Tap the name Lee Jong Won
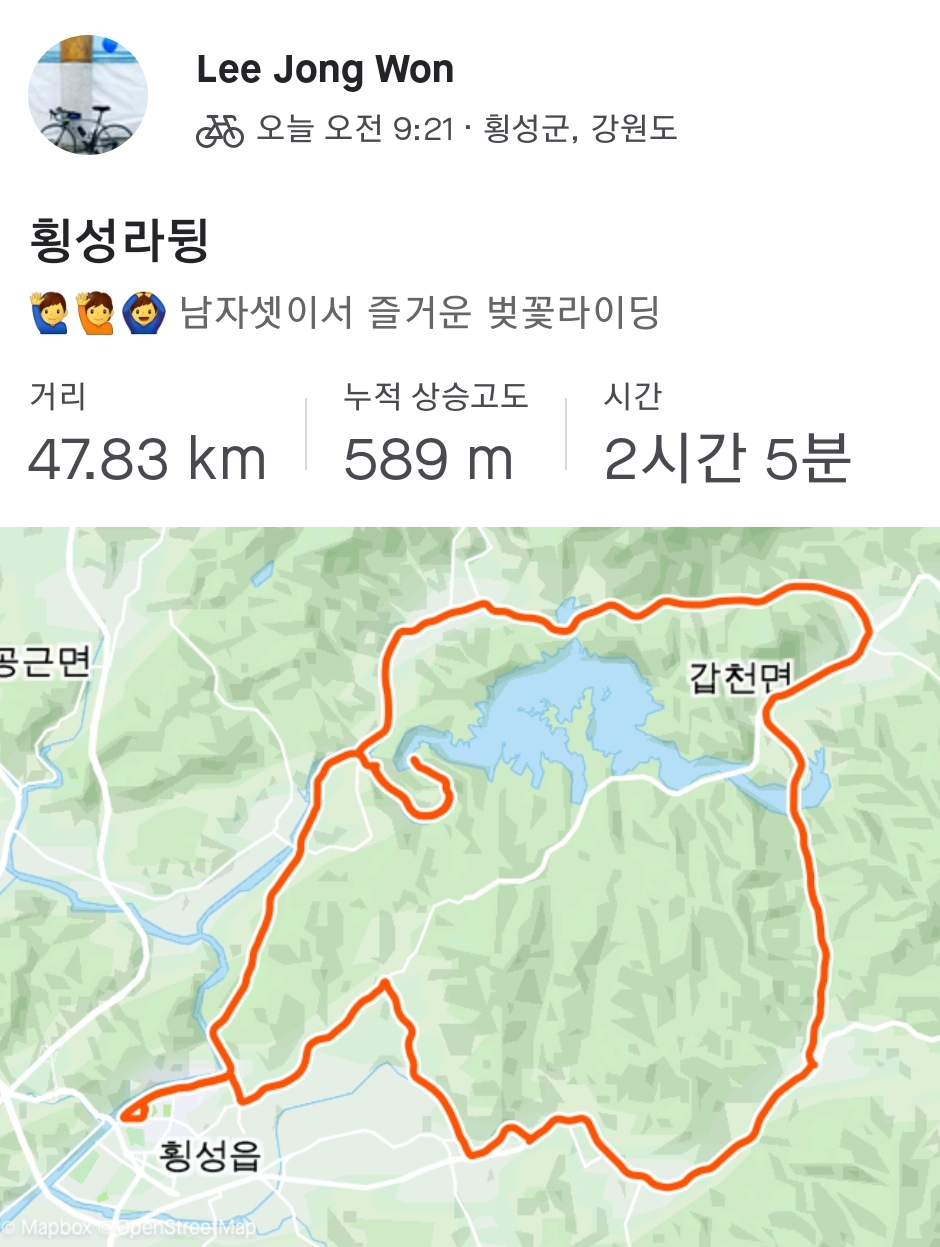 pyautogui.click(x=325, y=69)
